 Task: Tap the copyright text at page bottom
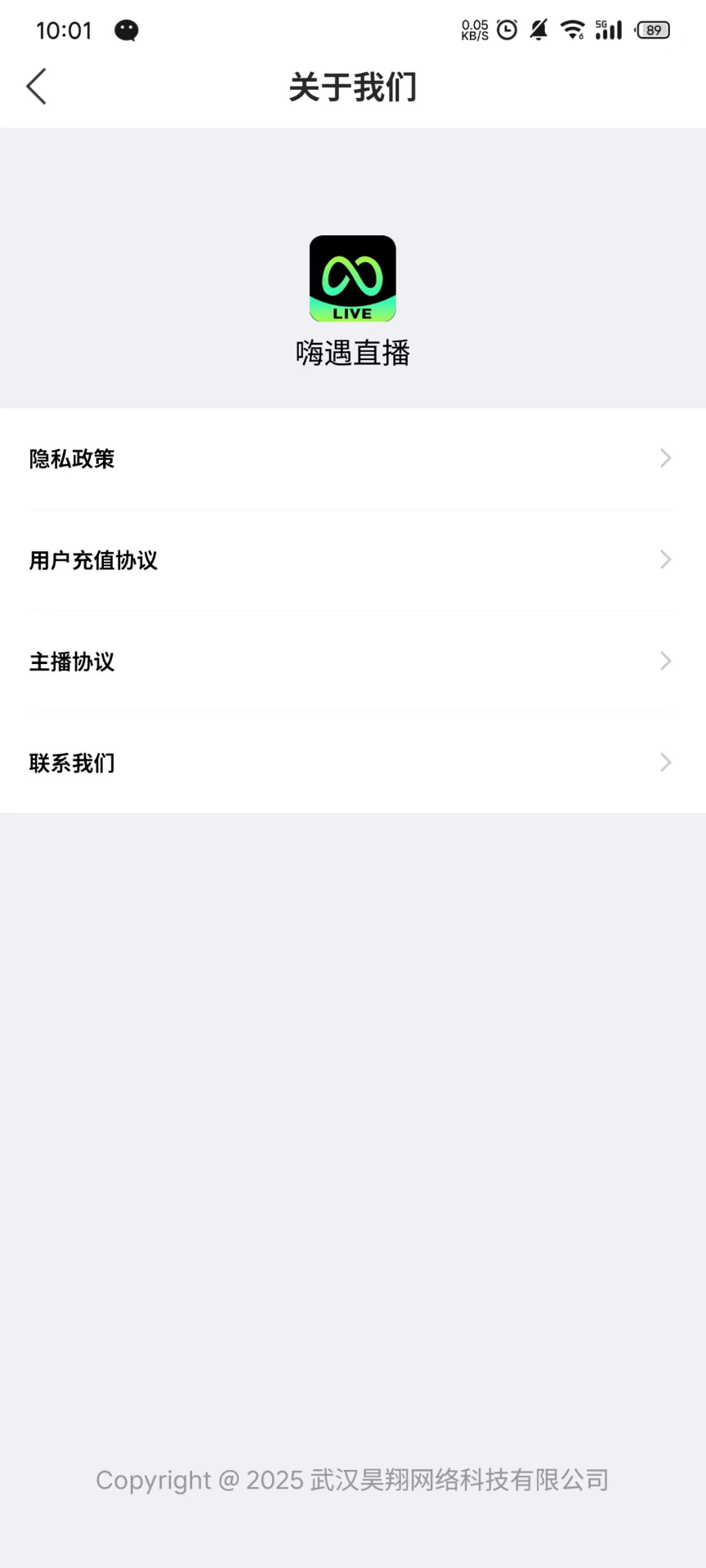[x=351, y=1480]
